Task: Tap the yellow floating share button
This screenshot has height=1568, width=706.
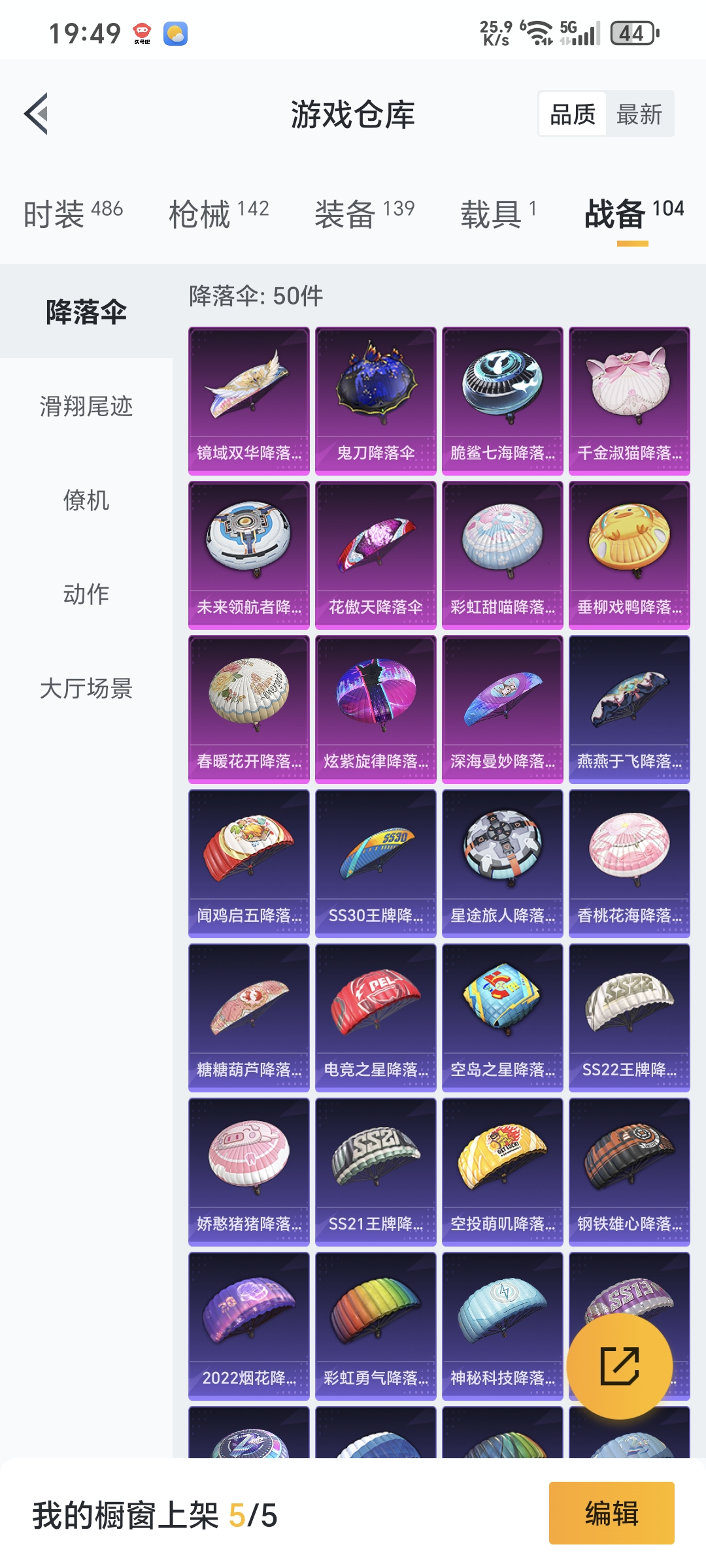Action: [619, 1366]
